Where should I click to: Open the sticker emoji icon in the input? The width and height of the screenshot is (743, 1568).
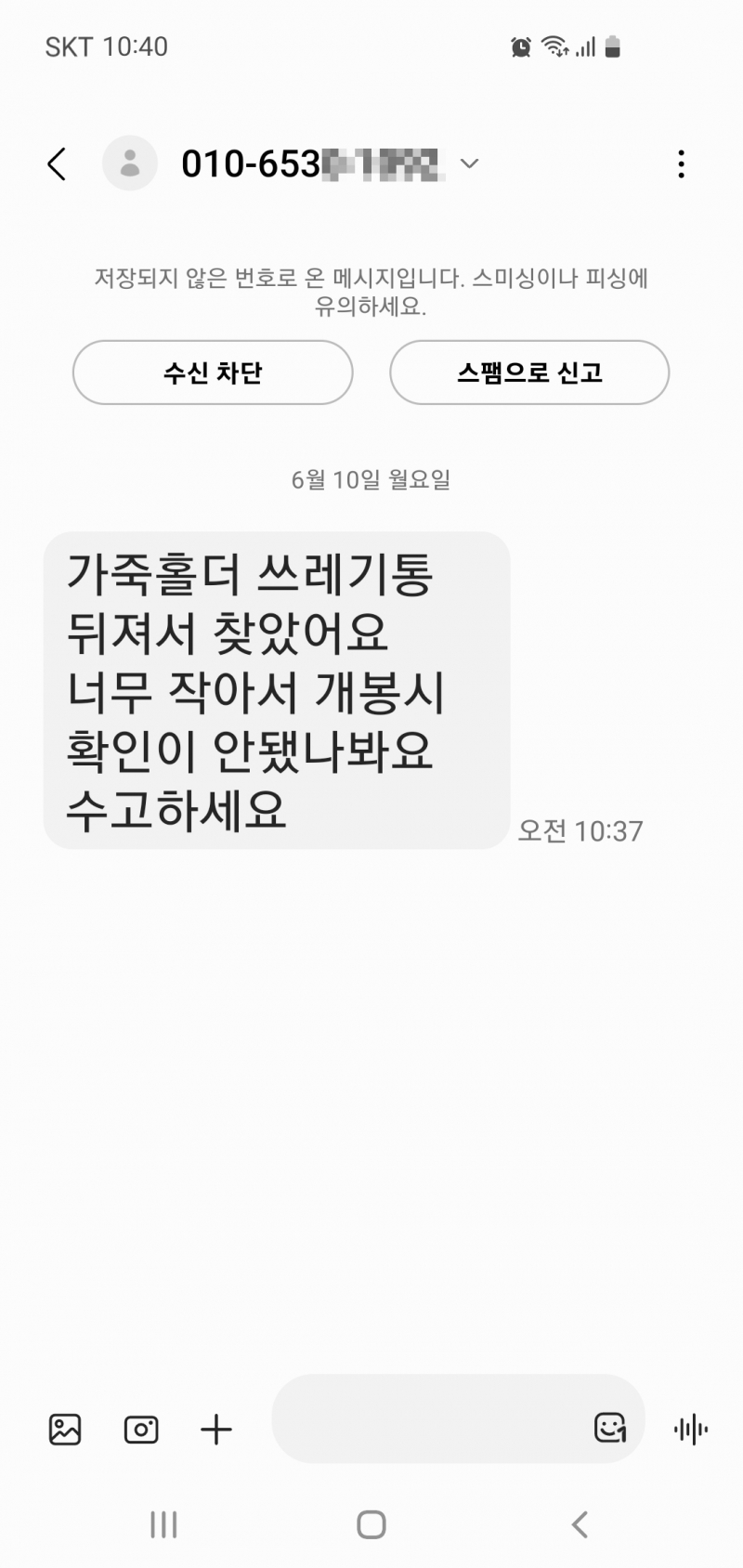[x=610, y=1428]
